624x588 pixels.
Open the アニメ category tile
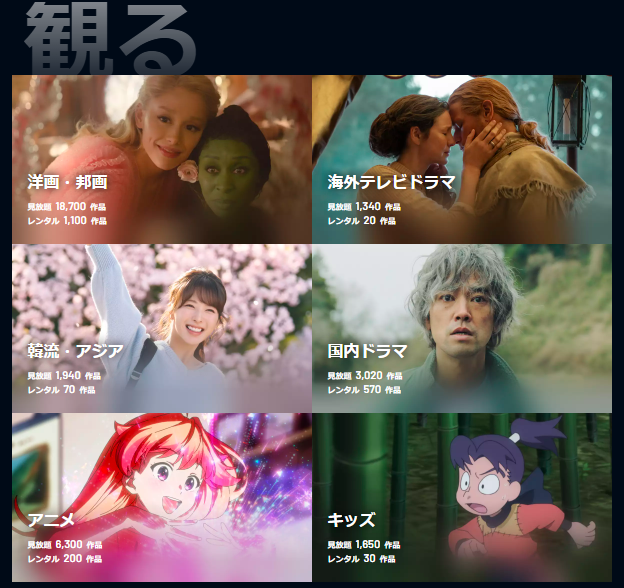point(161,497)
